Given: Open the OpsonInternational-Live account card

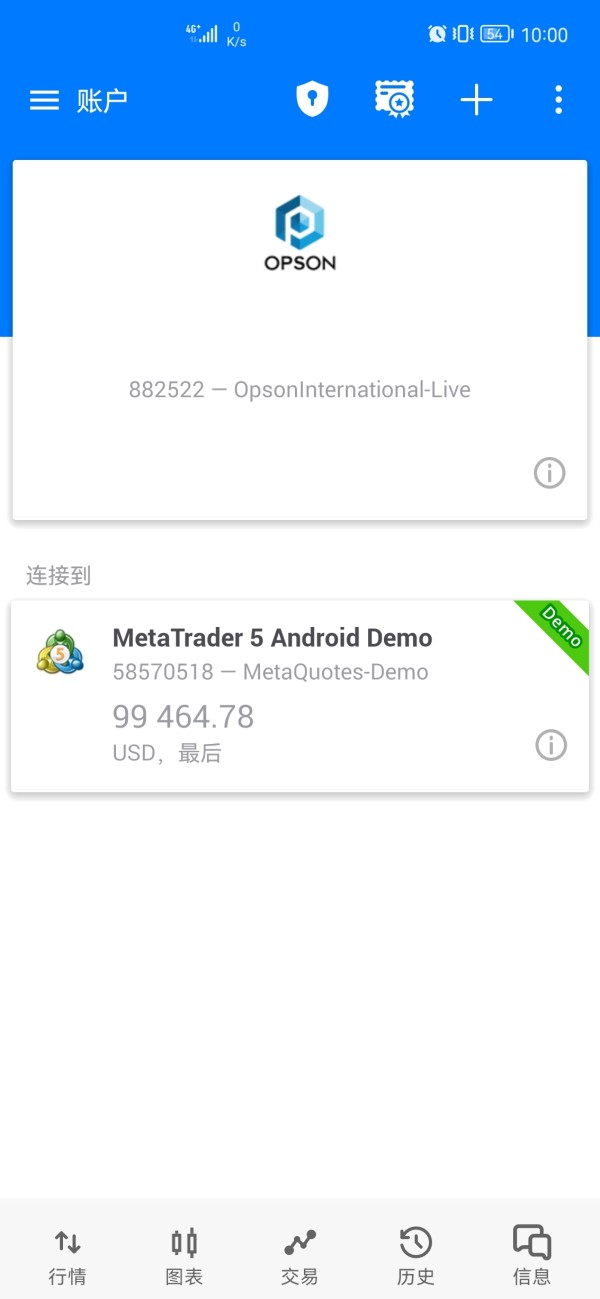Looking at the screenshot, I should click(x=299, y=340).
